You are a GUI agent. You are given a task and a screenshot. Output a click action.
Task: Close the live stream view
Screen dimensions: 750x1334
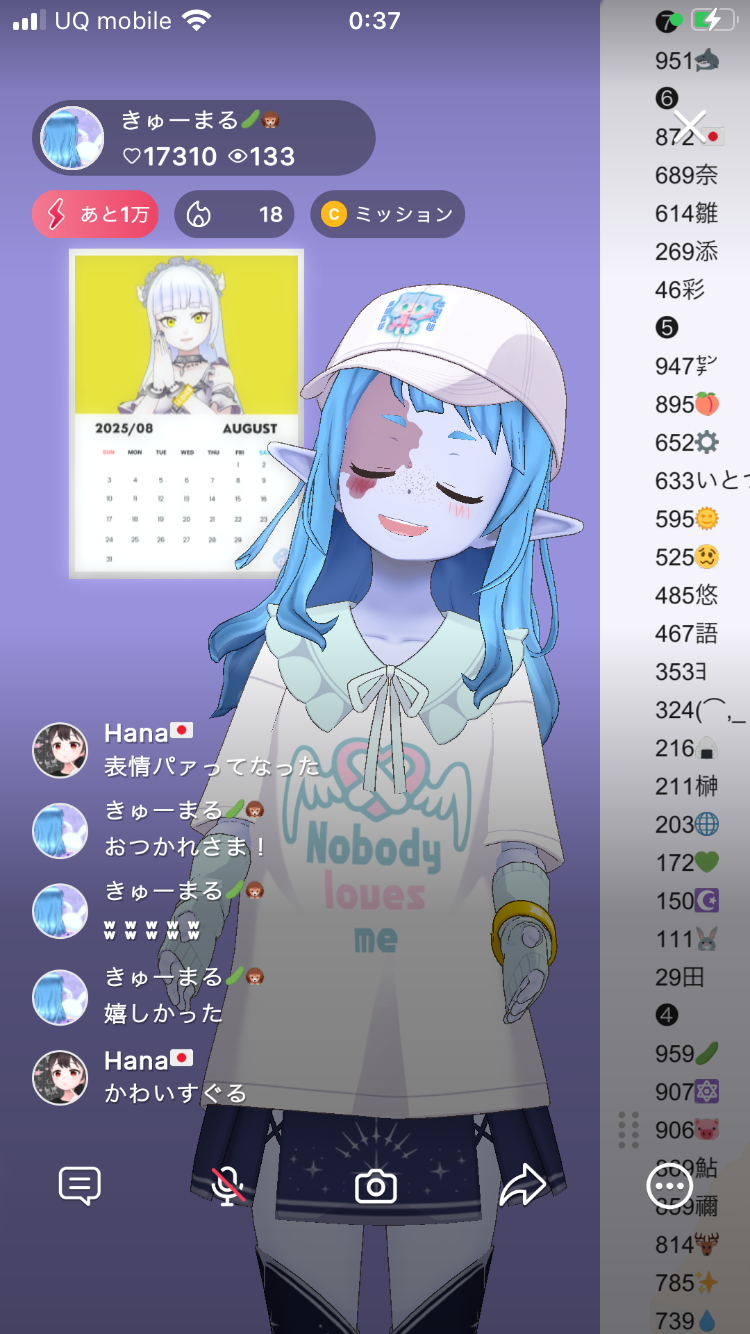(x=690, y=127)
